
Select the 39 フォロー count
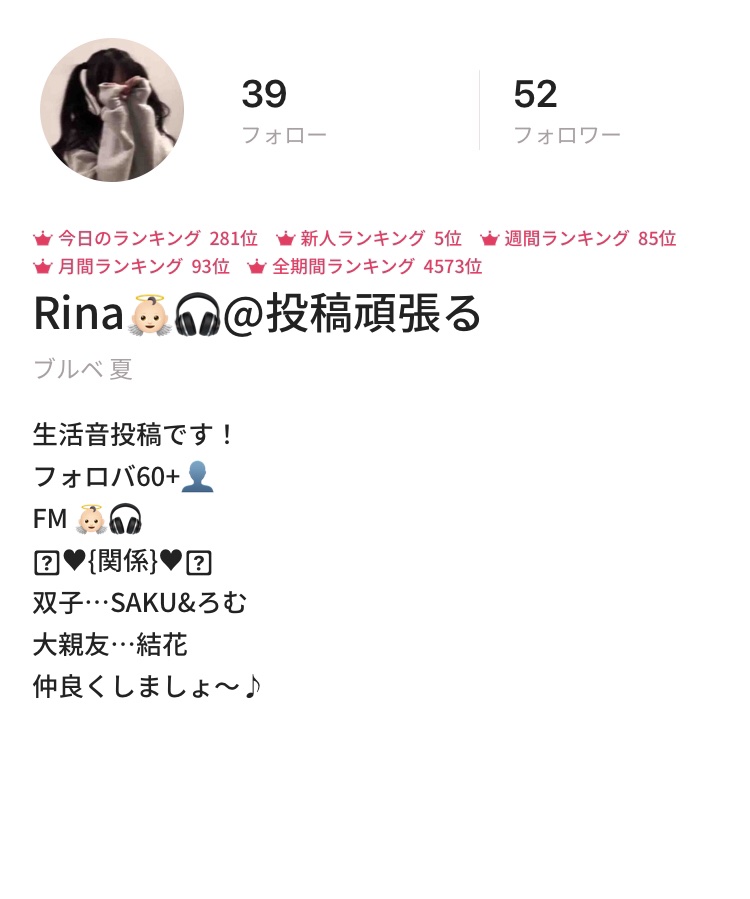pyautogui.click(x=265, y=93)
